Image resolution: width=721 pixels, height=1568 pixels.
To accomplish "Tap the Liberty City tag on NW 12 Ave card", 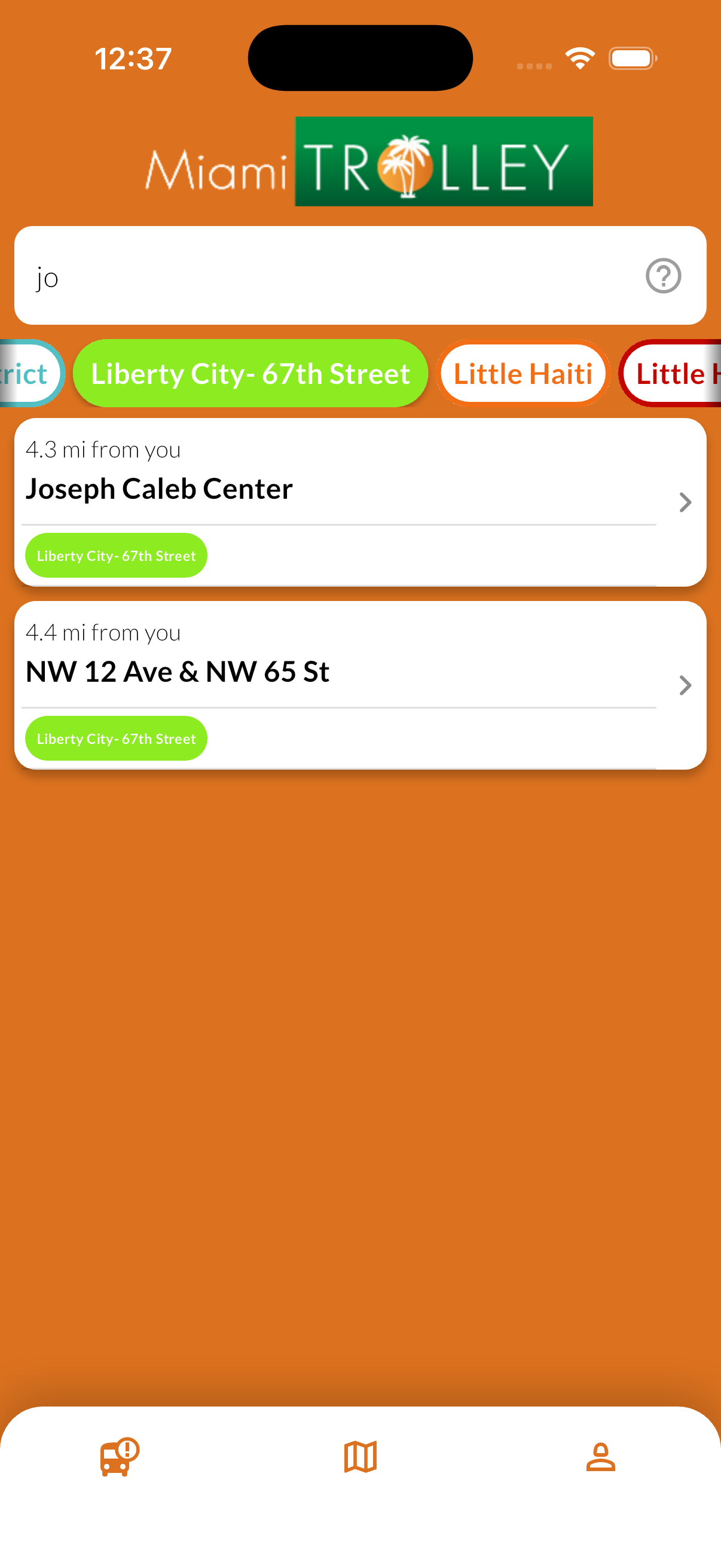I will click(115, 738).
